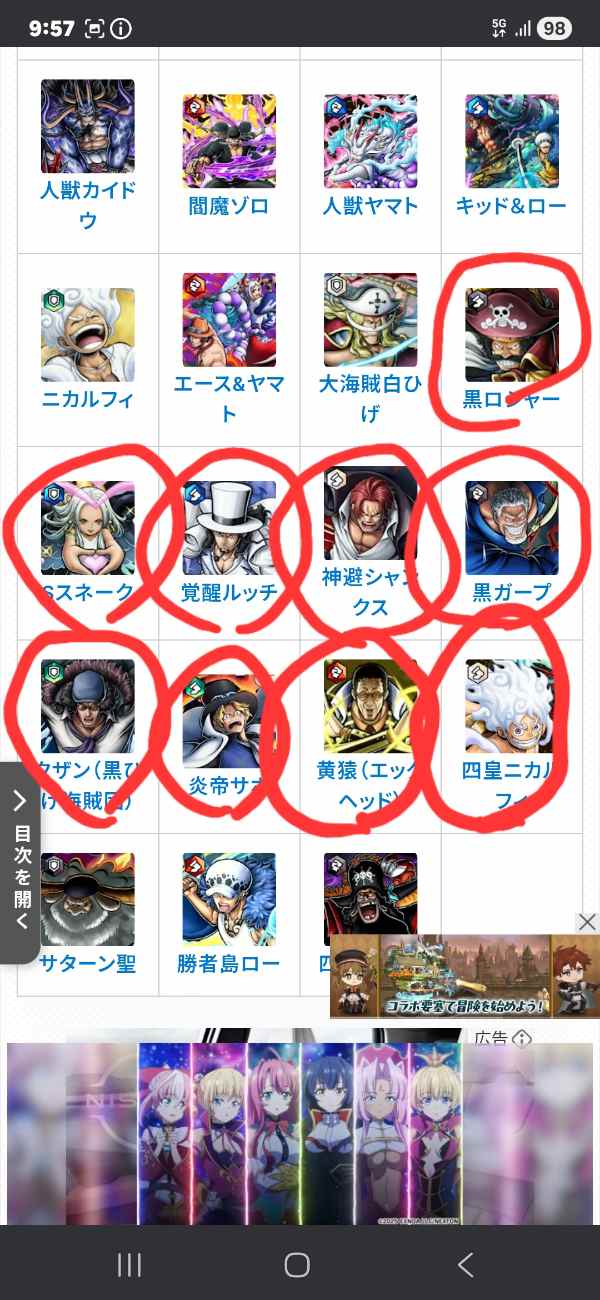Screen dimensions: 600x1300
Task: Select the ニカルフィ character tile
Action: pyautogui.click(x=88, y=335)
